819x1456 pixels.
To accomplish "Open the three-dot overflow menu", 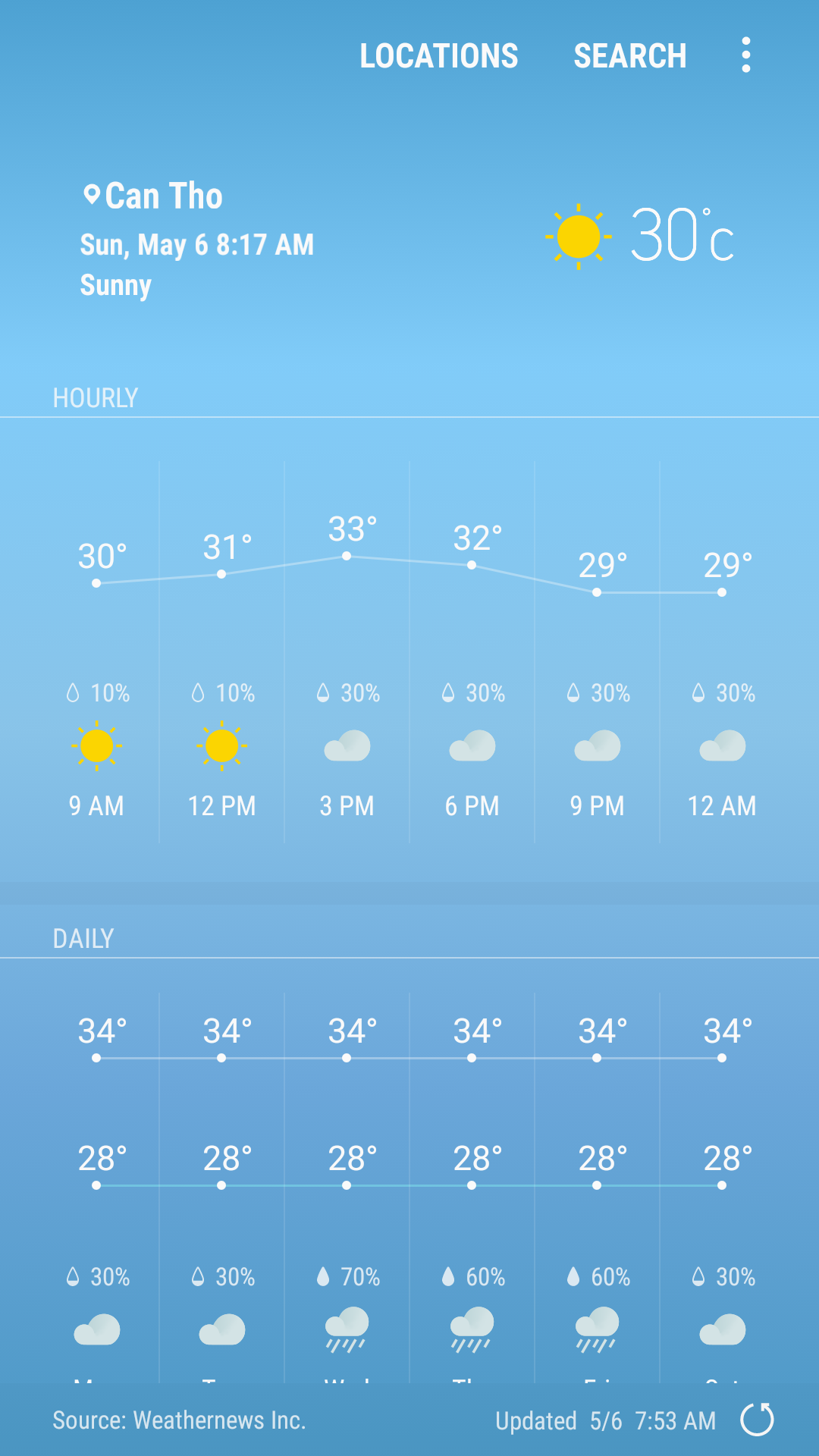I will pyautogui.click(x=746, y=55).
